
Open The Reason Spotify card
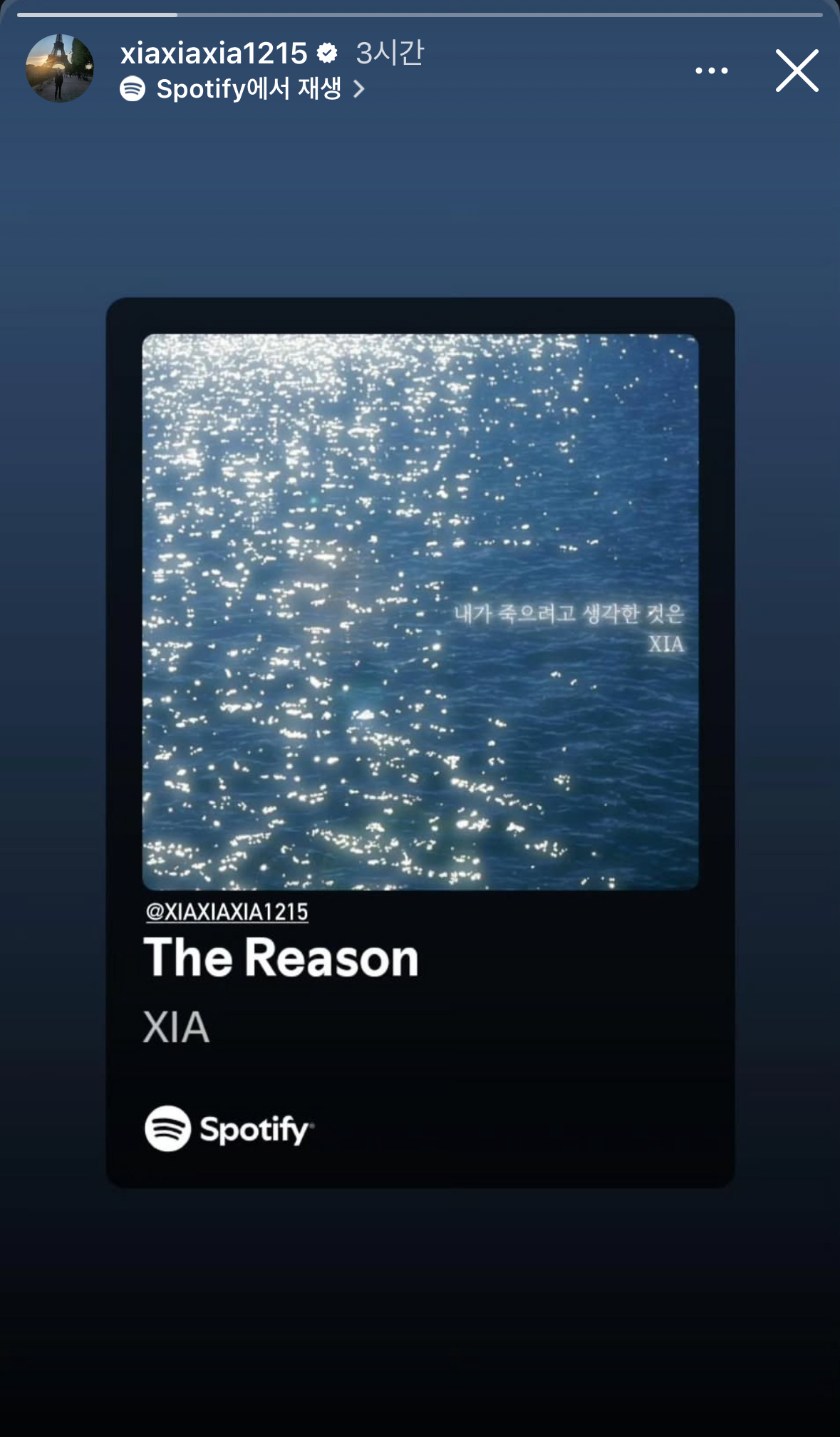click(420, 741)
